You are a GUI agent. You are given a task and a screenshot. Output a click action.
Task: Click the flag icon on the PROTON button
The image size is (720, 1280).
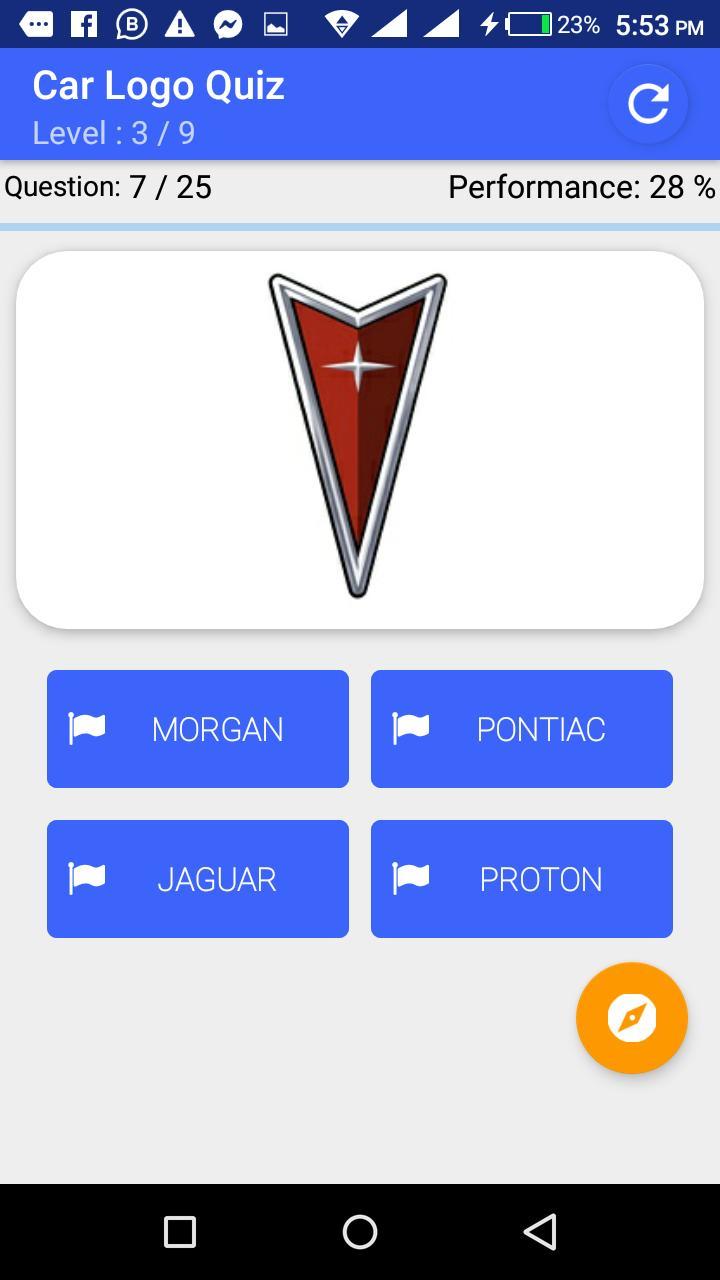410,878
